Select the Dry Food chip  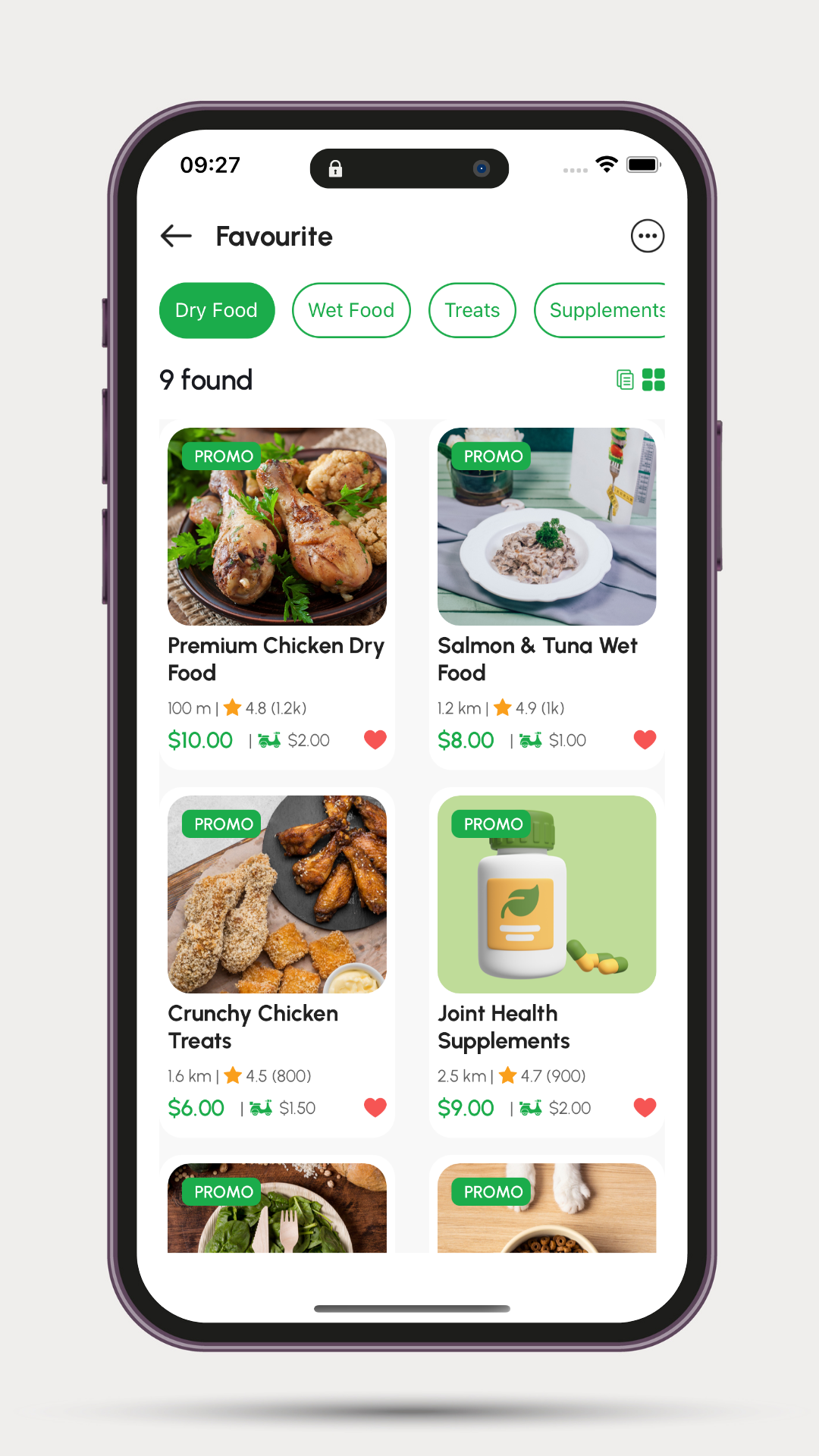(217, 310)
